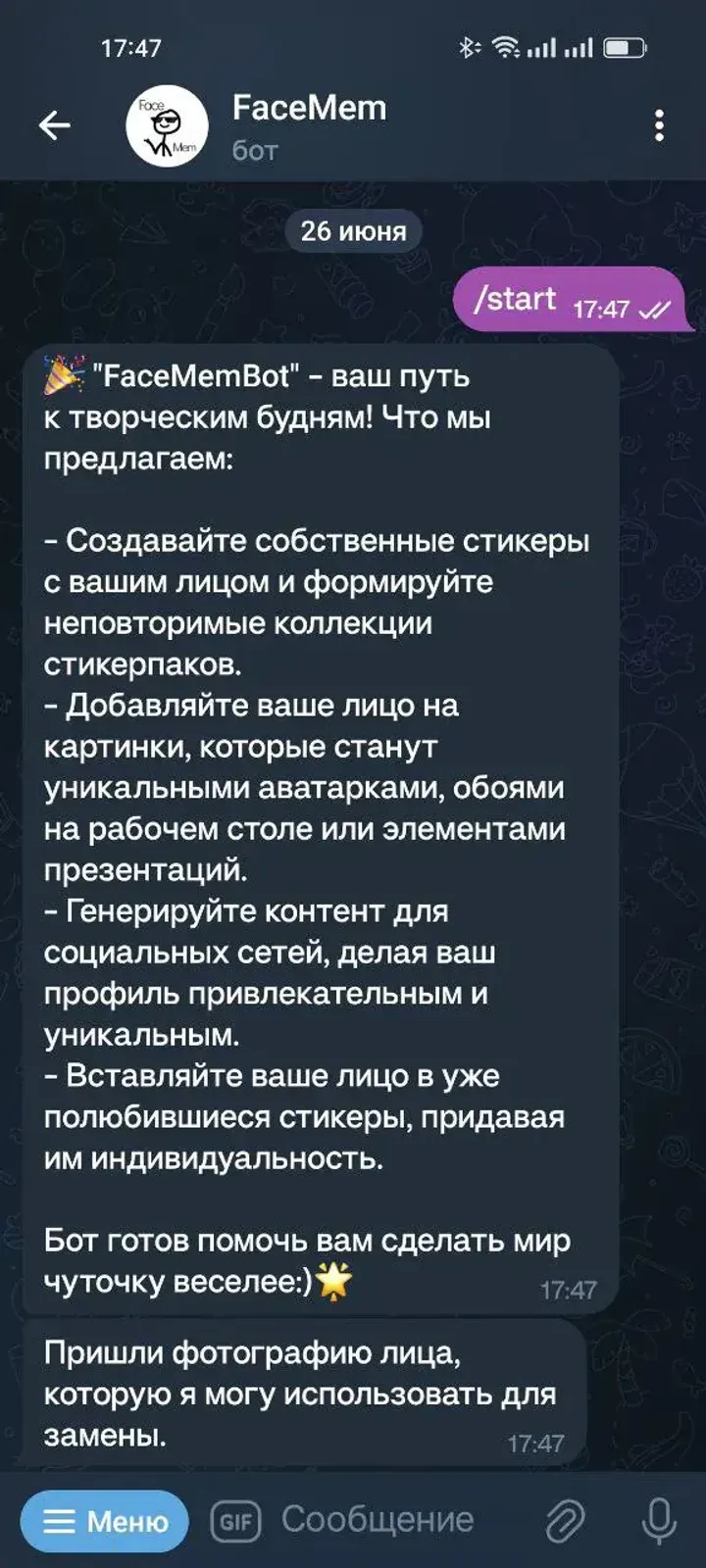
Task: Open the GIF picker
Action: 236,1521
